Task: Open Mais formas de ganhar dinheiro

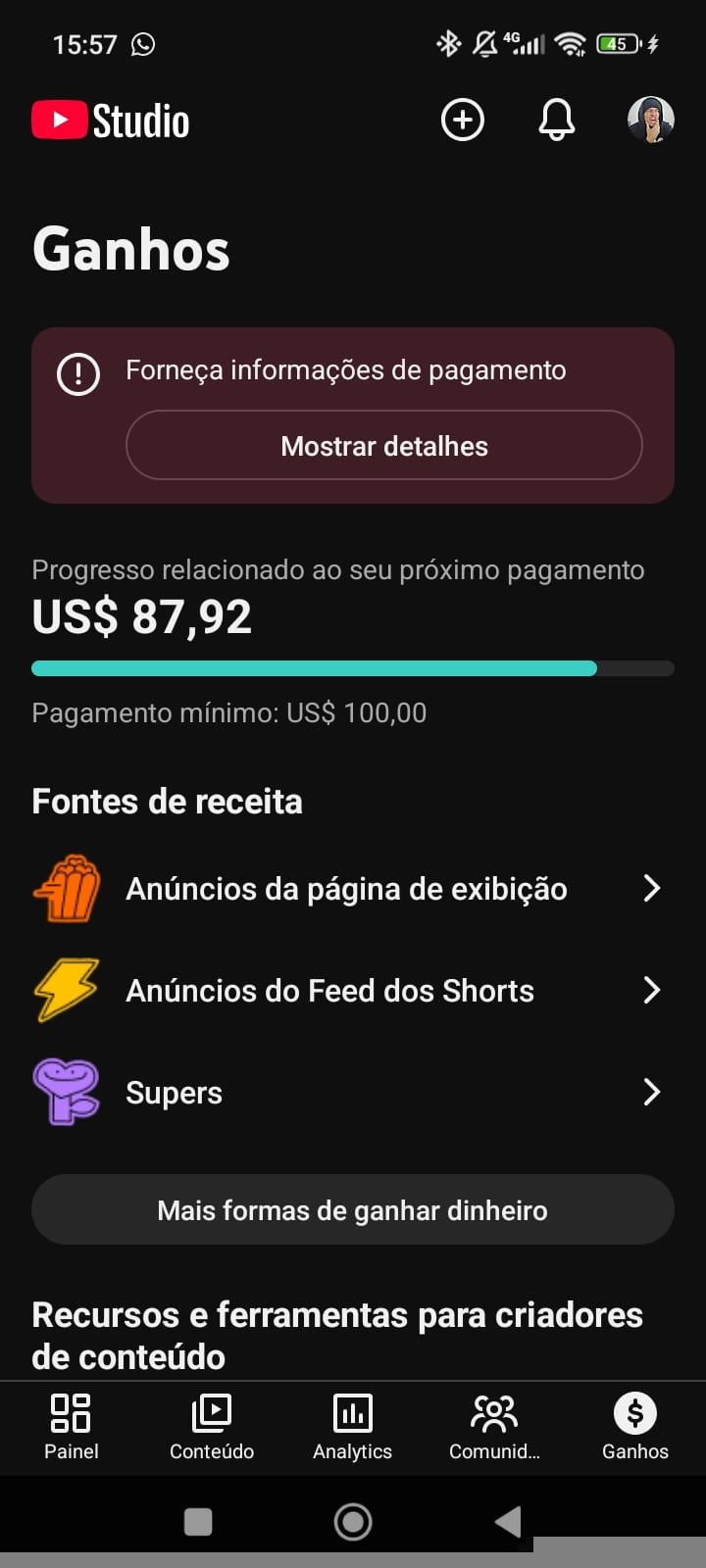Action: pos(352,1209)
